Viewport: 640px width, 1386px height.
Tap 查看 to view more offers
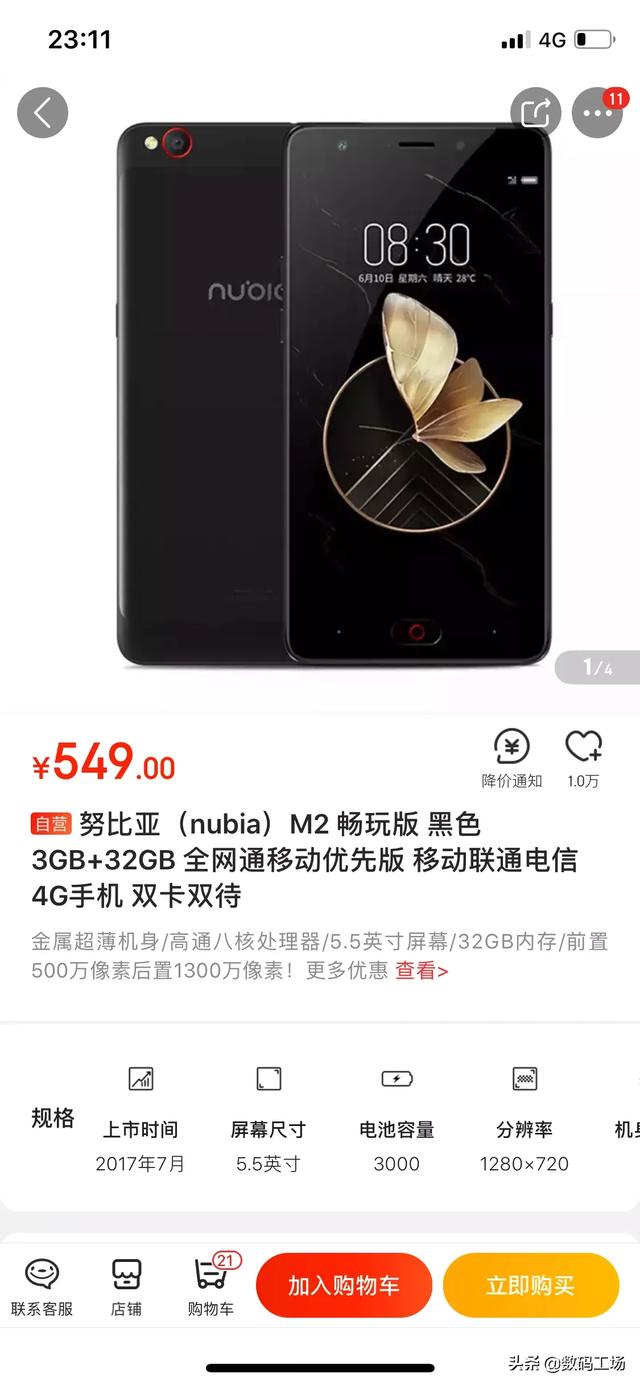click(421, 970)
